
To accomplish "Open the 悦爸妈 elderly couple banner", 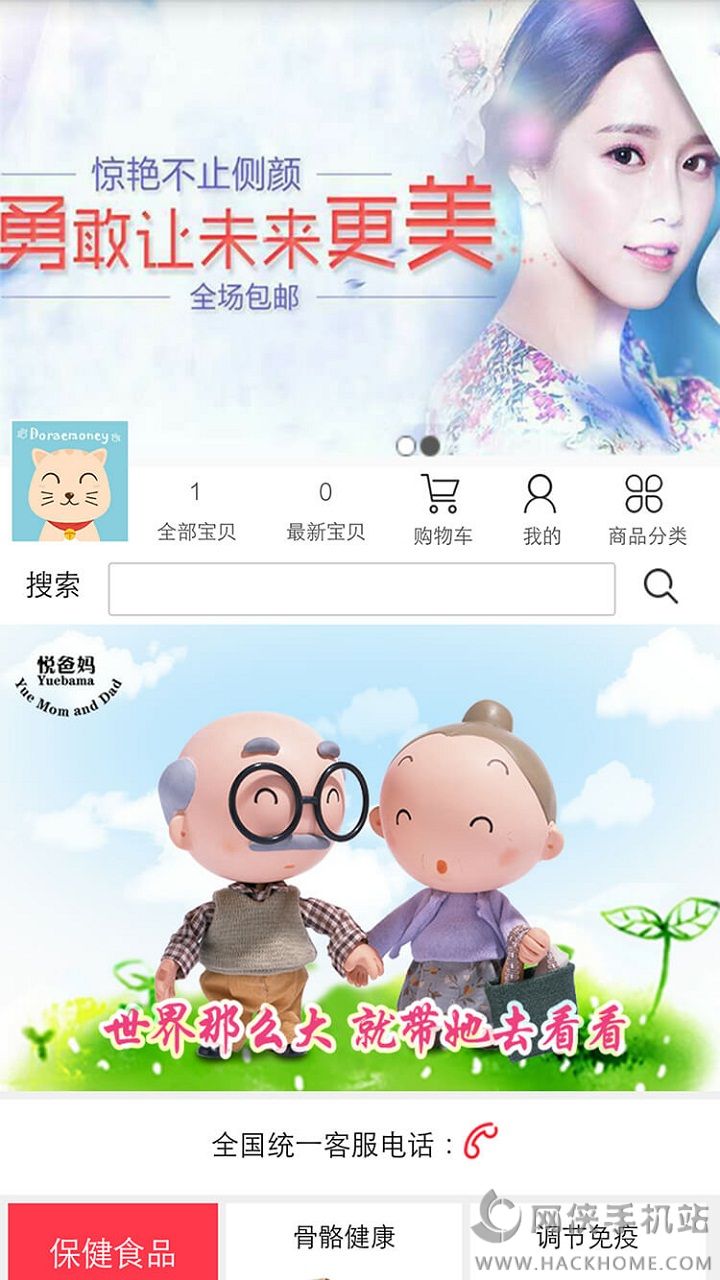I will coord(360,858).
